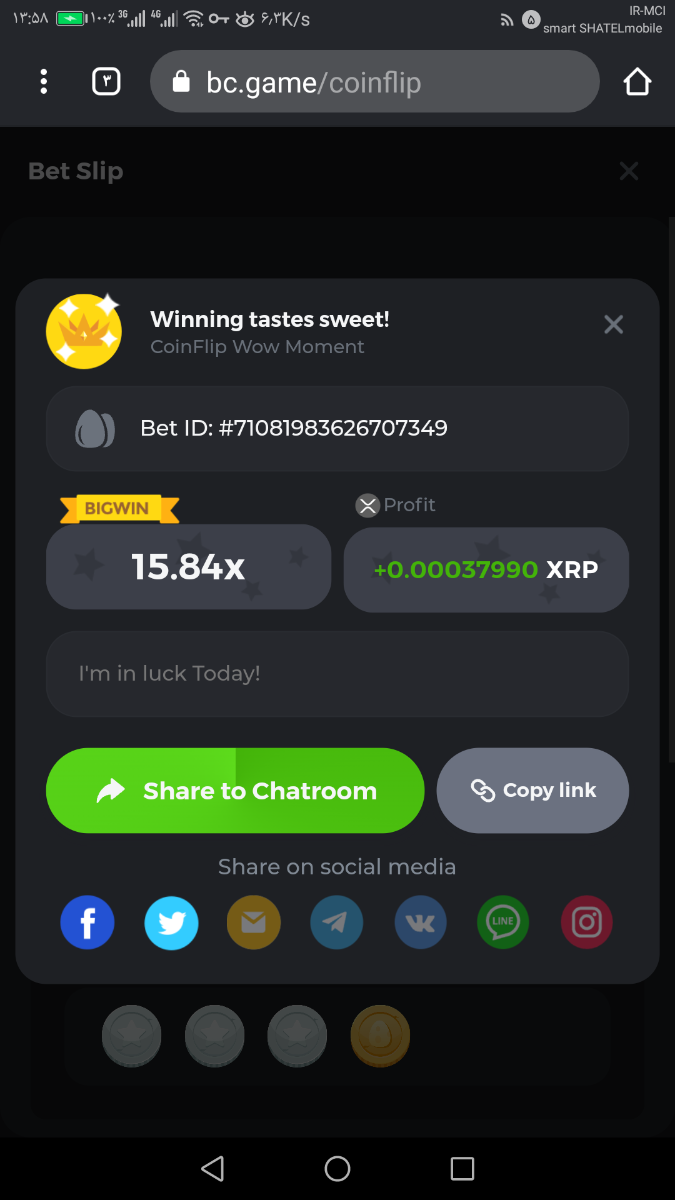Share the win on Telegram
Image resolution: width=675 pixels, height=1200 pixels.
click(x=336, y=922)
